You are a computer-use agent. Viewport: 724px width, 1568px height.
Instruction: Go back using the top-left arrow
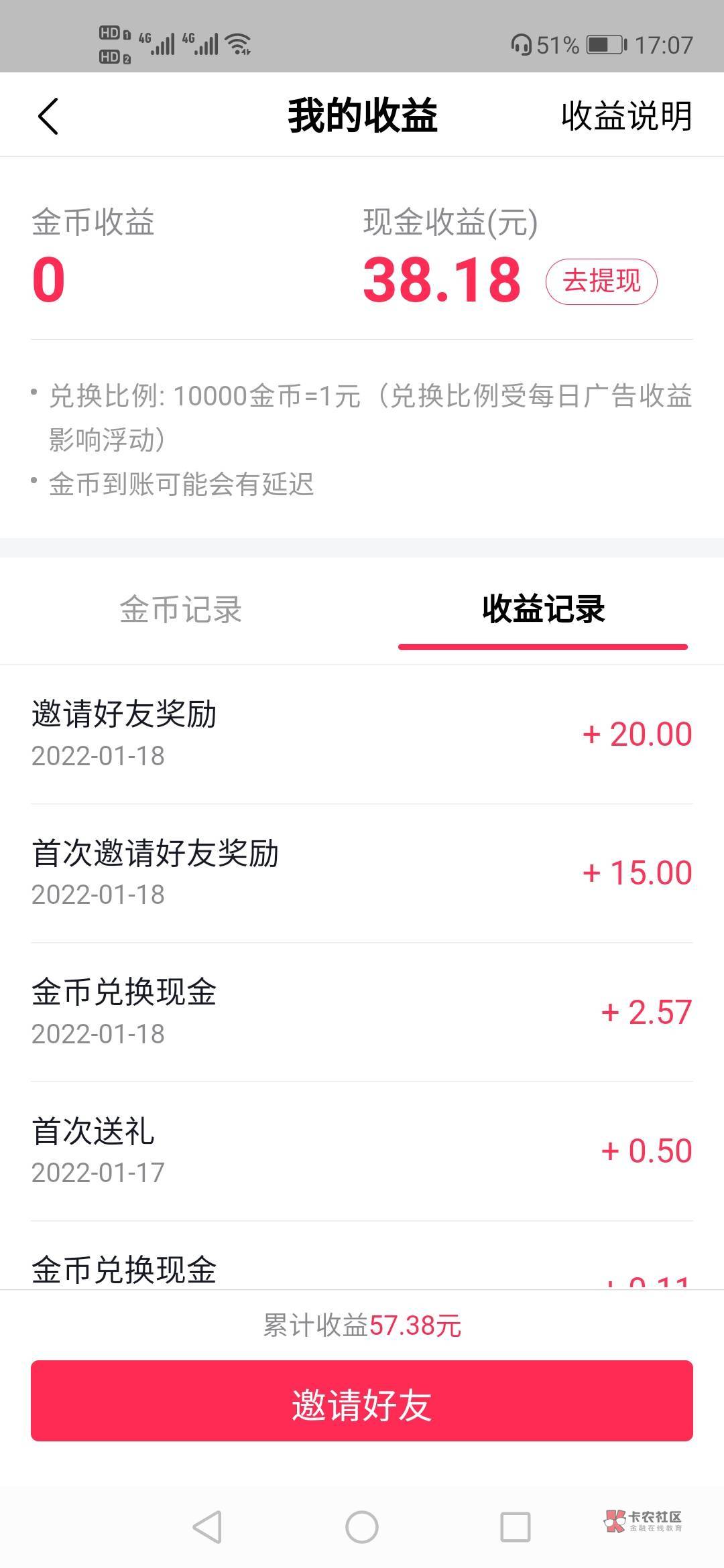coord(48,116)
